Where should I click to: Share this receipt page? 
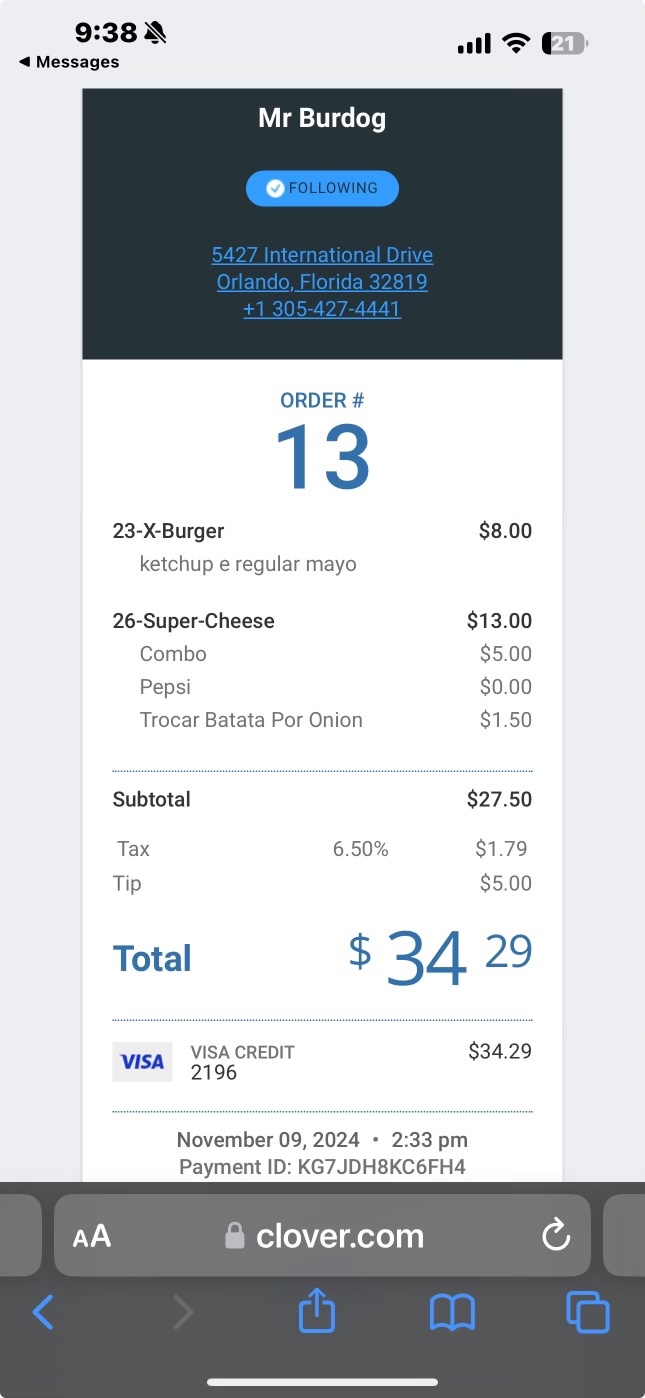click(317, 1312)
